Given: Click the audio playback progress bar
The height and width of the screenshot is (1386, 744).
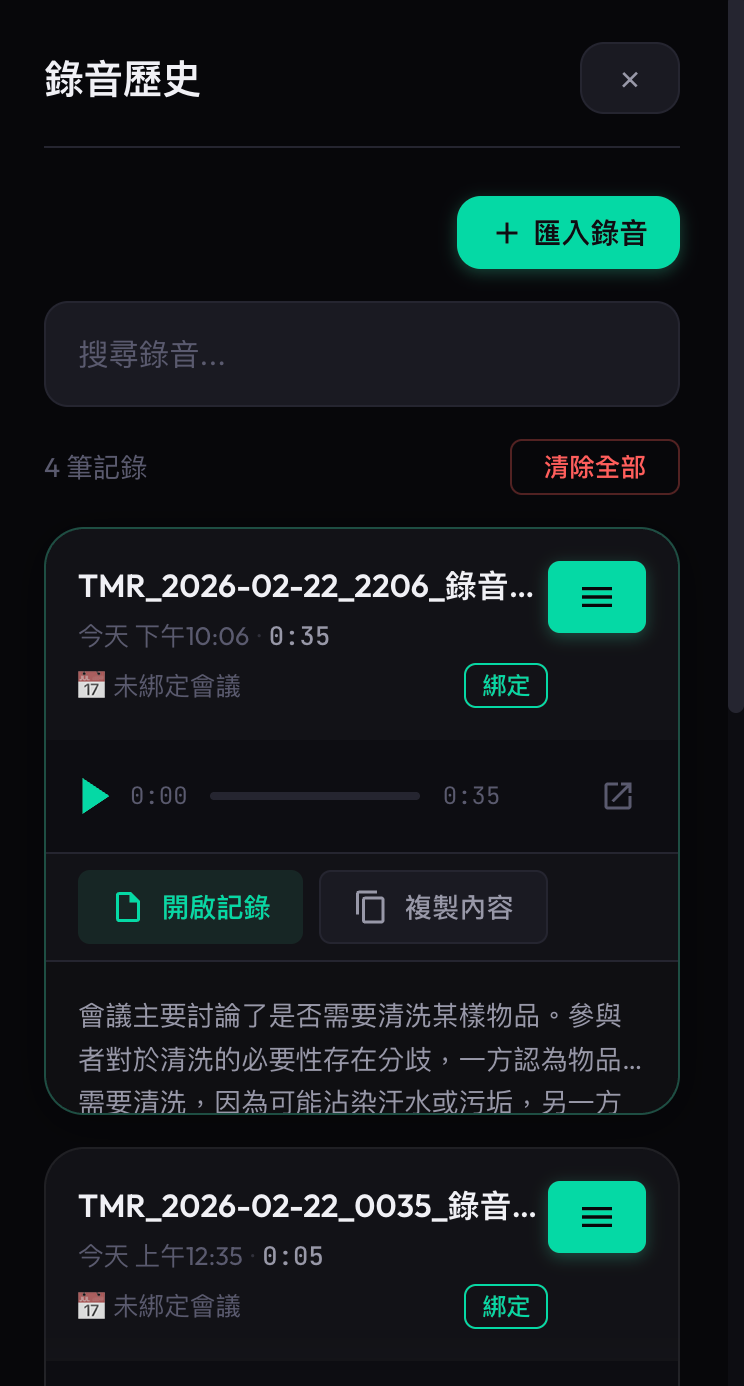Looking at the screenshot, I should click(x=315, y=796).
